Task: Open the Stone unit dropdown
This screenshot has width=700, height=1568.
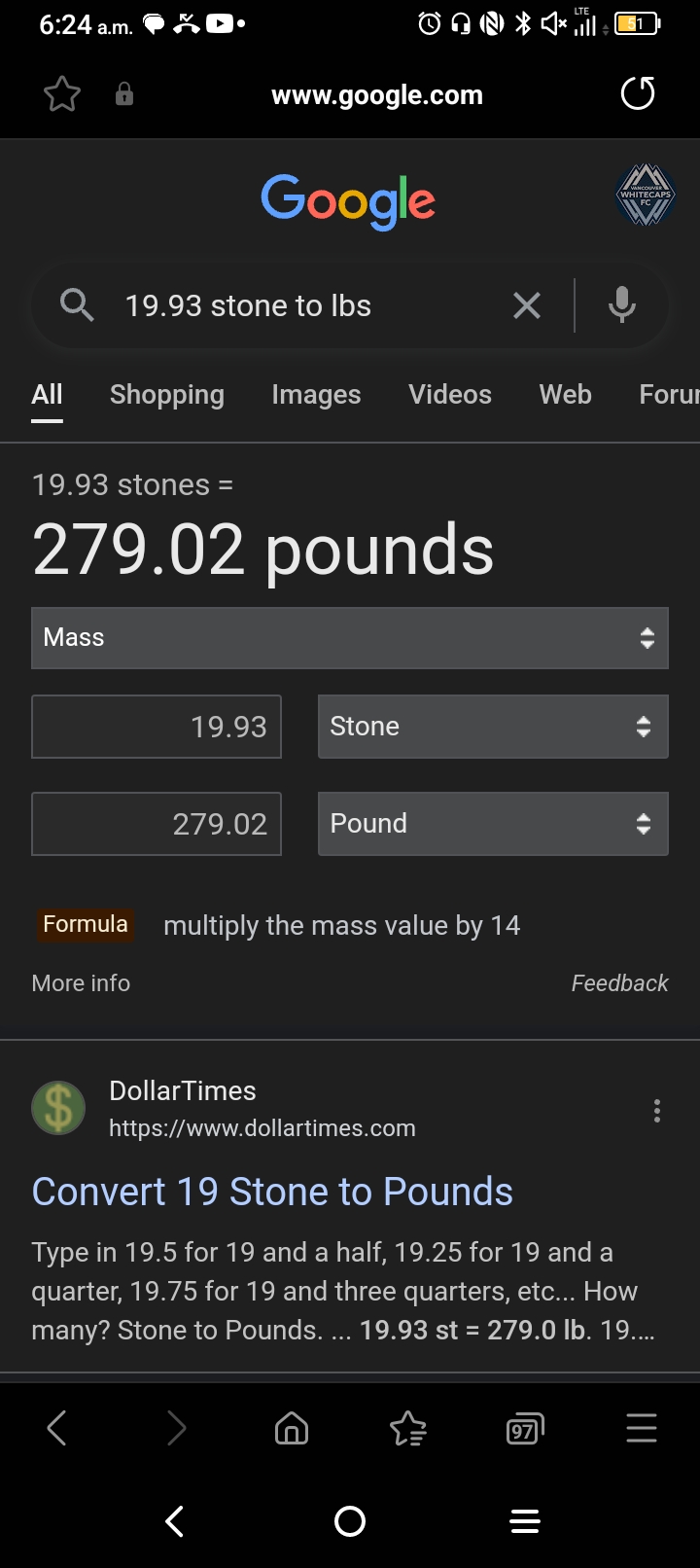Action: [493, 727]
